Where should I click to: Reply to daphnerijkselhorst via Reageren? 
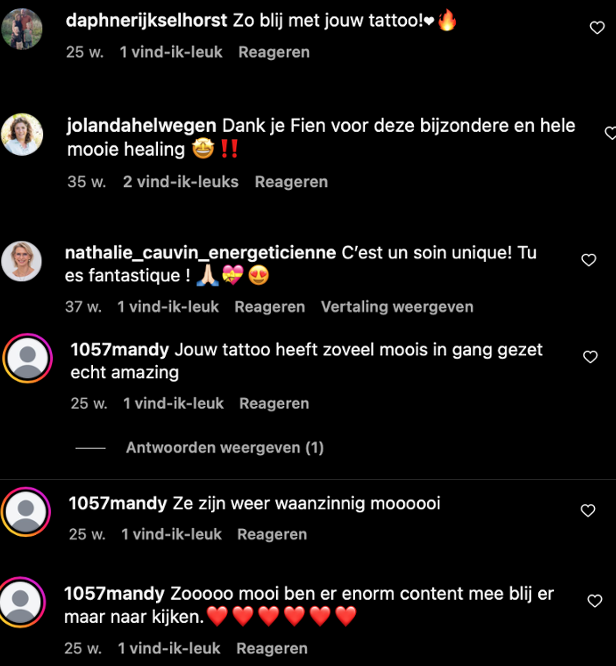[273, 51]
